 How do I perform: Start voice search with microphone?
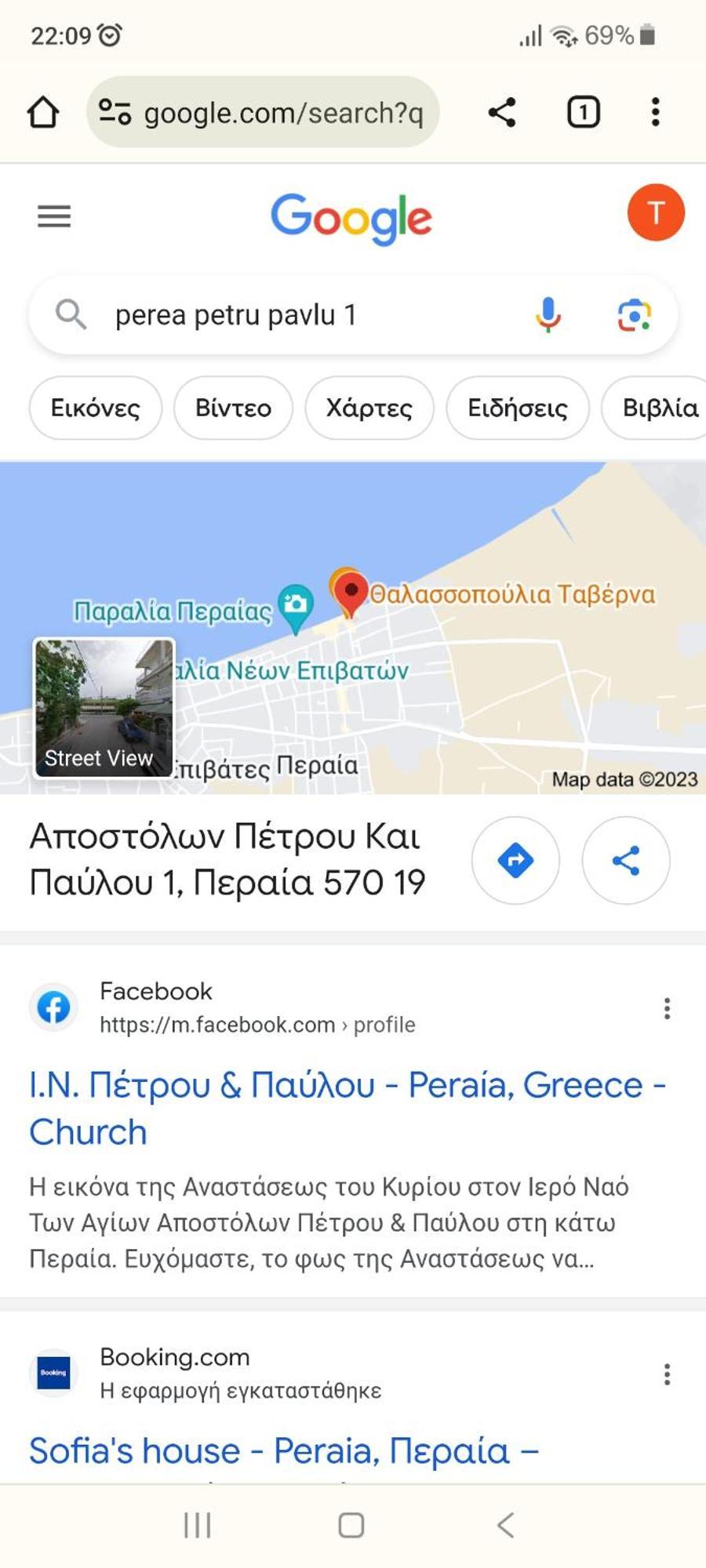pos(548,315)
